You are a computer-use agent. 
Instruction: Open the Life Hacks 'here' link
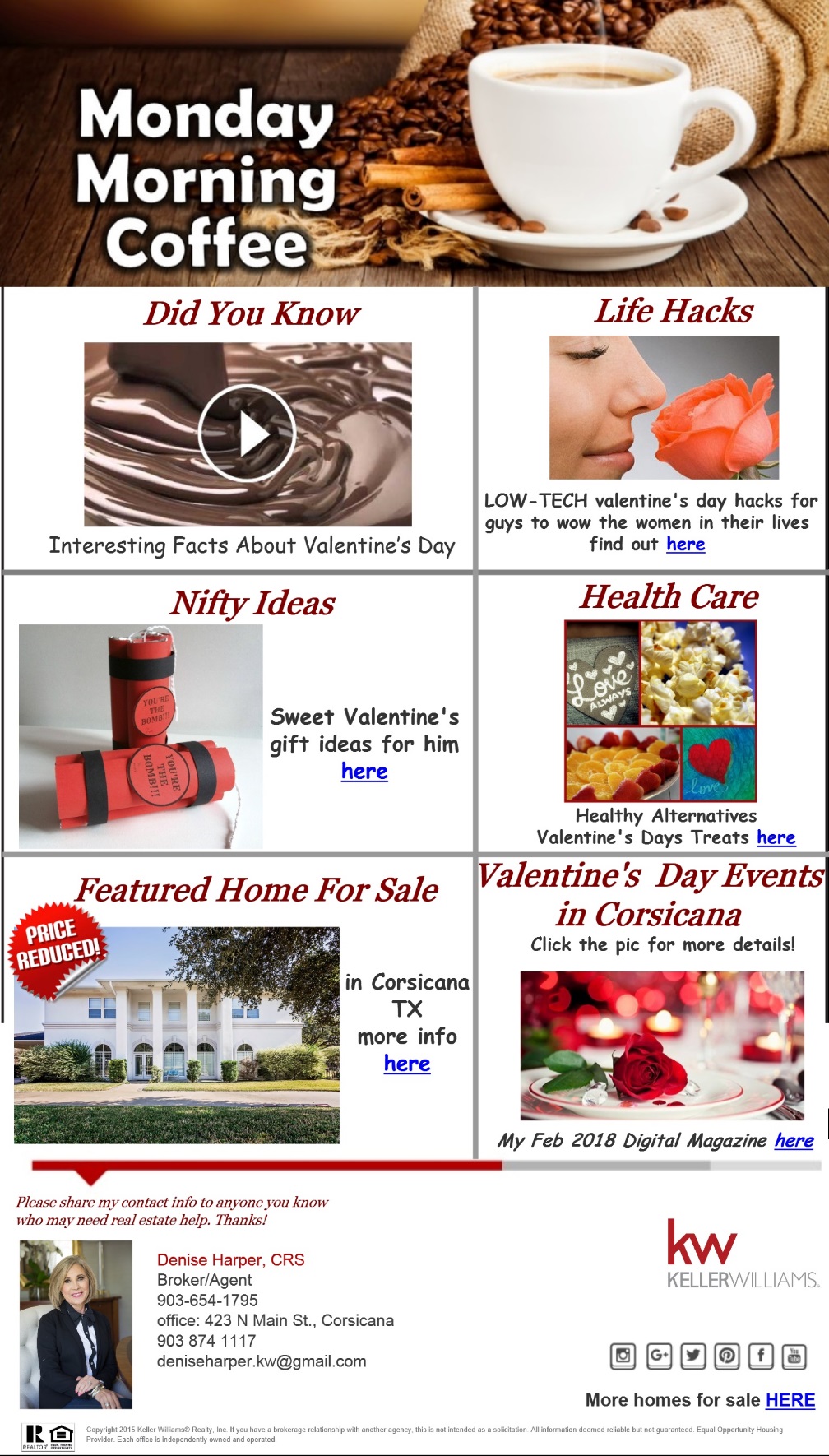click(x=685, y=545)
